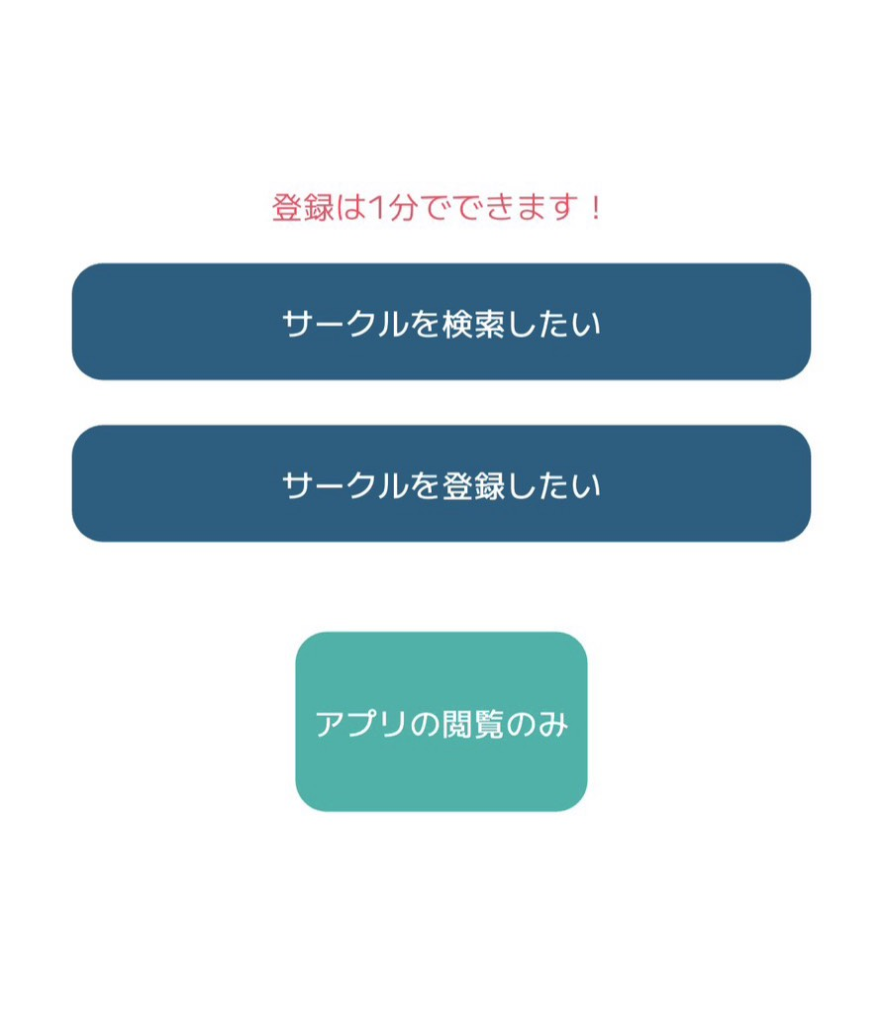This screenshot has width=883, height=1024.
Task: Choose アプリの閲覧のみ to browse only
Action: tap(441, 721)
